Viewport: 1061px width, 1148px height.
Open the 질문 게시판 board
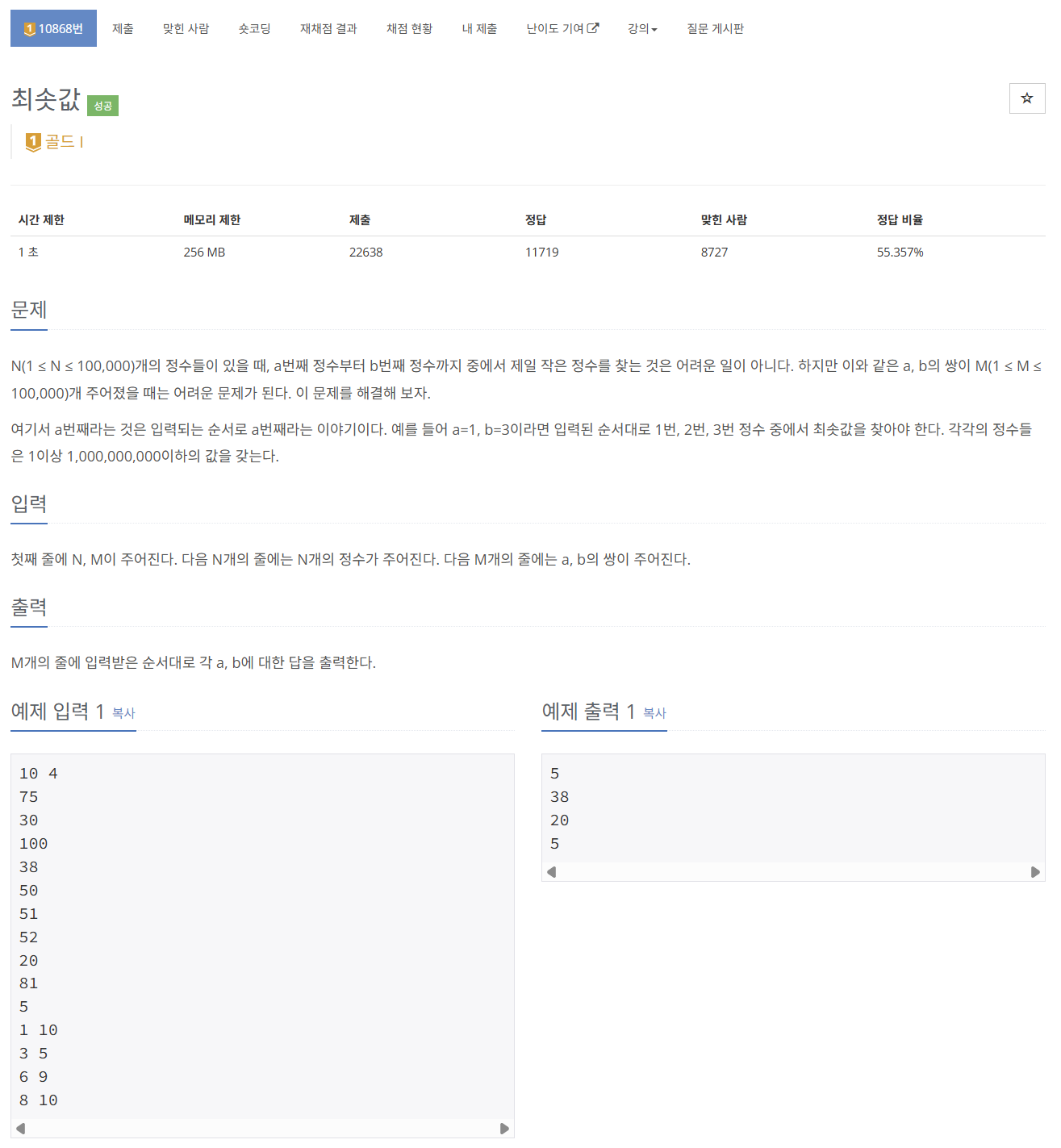pyautogui.click(x=715, y=28)
